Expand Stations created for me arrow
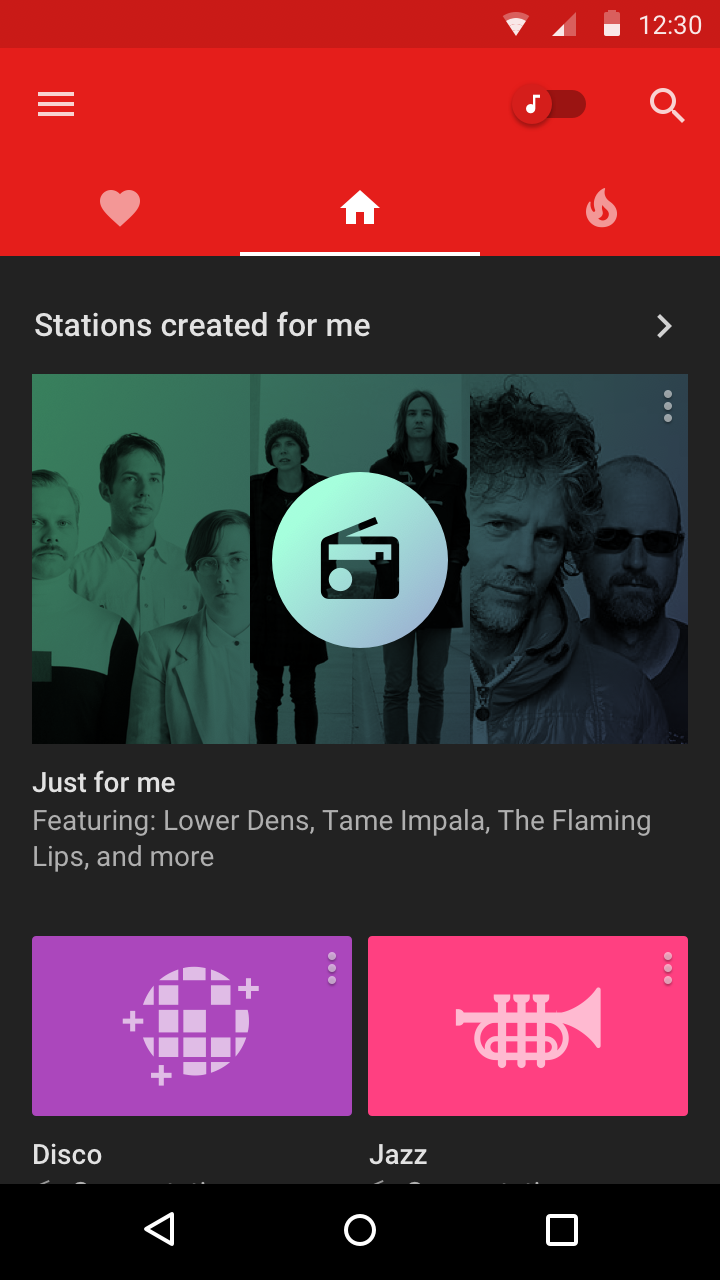This screenshot has width=720, height=1280. click(664, 326)
